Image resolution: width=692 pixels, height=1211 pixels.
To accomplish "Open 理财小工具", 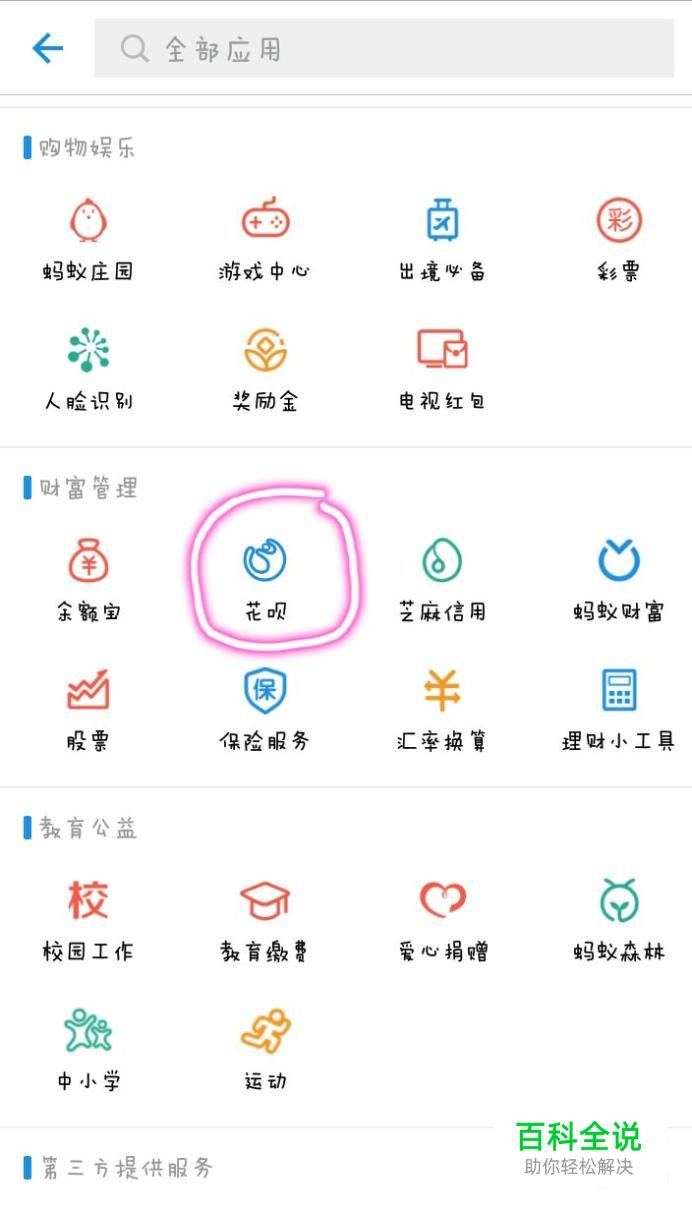I will point(619,709).
